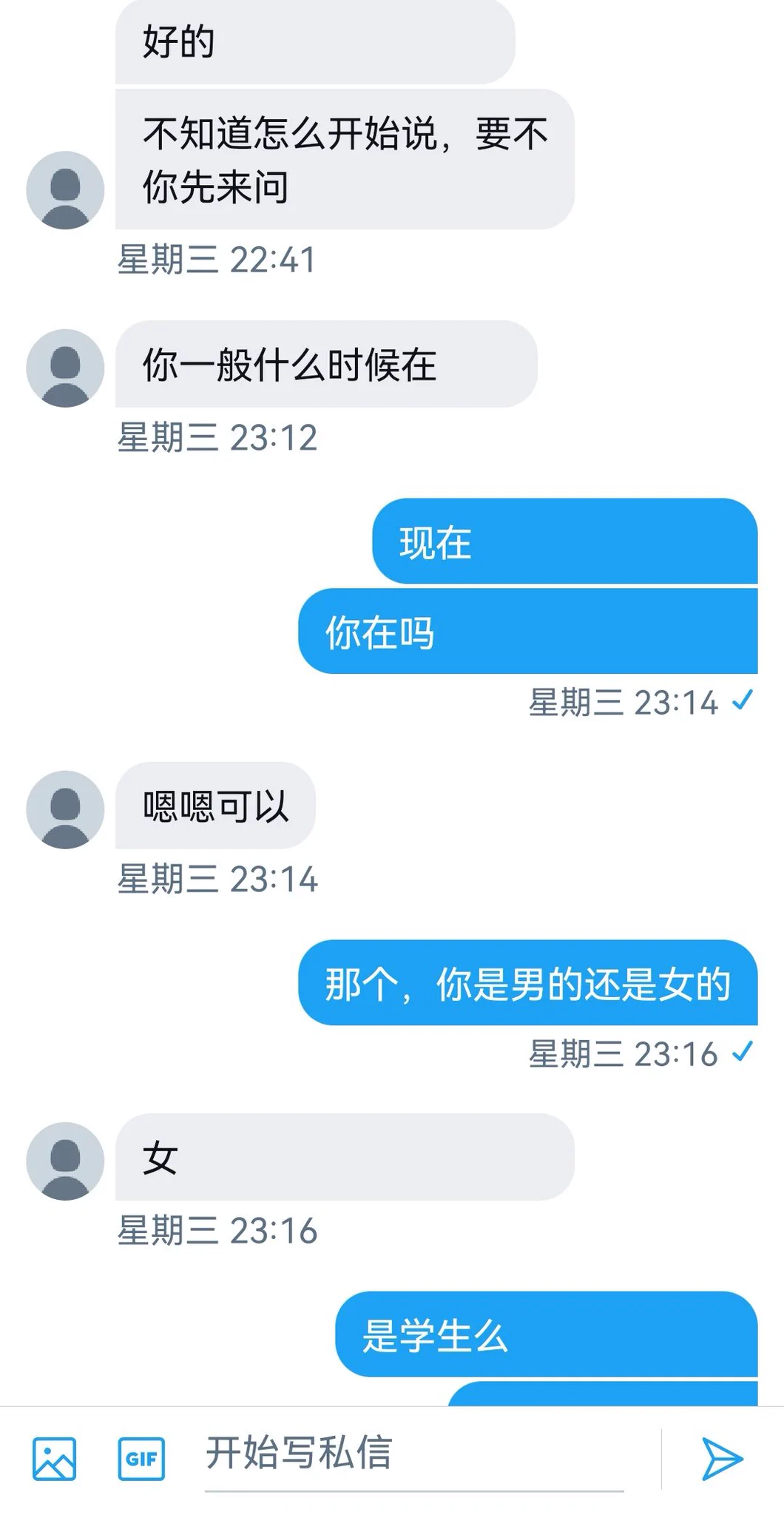The width and height of the screenshot is (784, 1515).
Task: Send the message with the arrow icon
Action: (x=721, y=1459)
